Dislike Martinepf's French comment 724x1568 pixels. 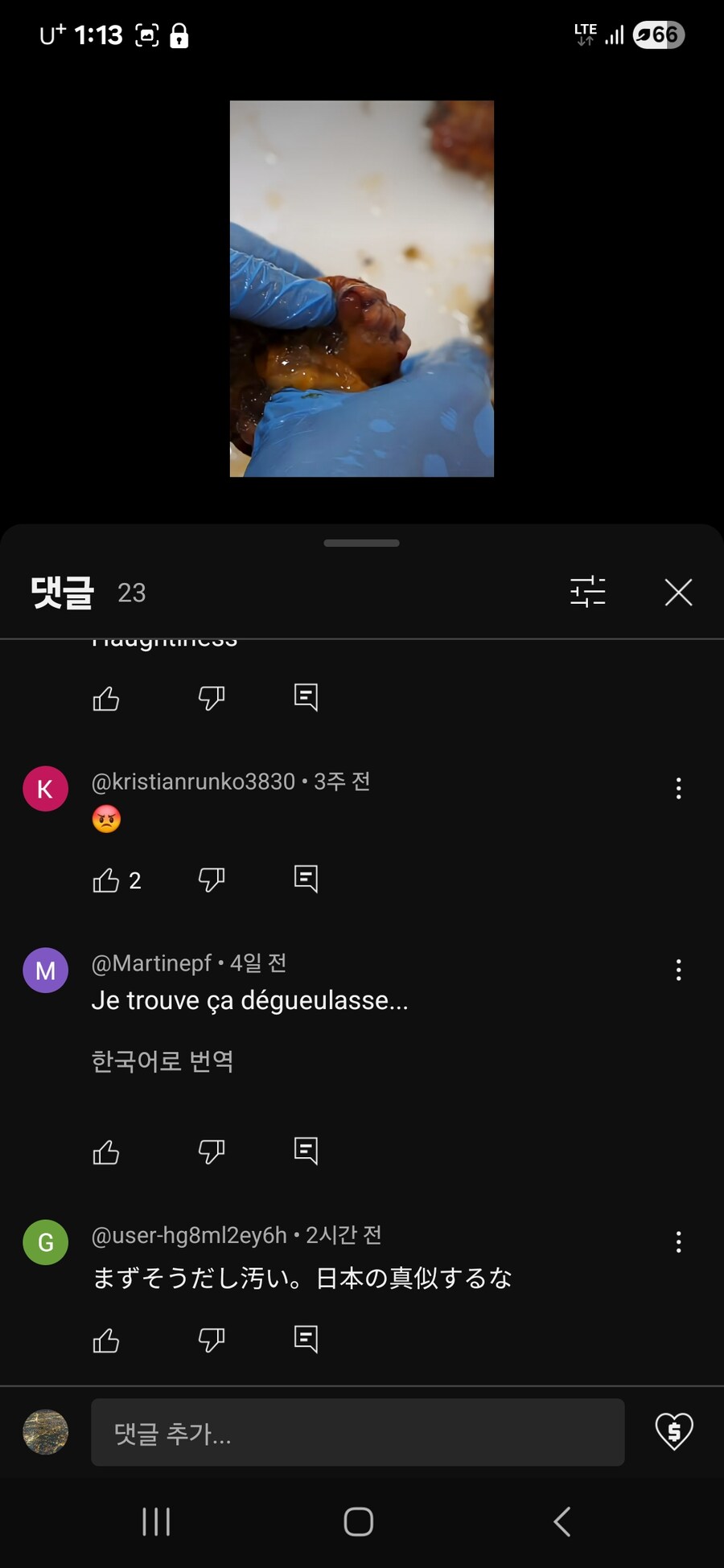point(211,1151)
